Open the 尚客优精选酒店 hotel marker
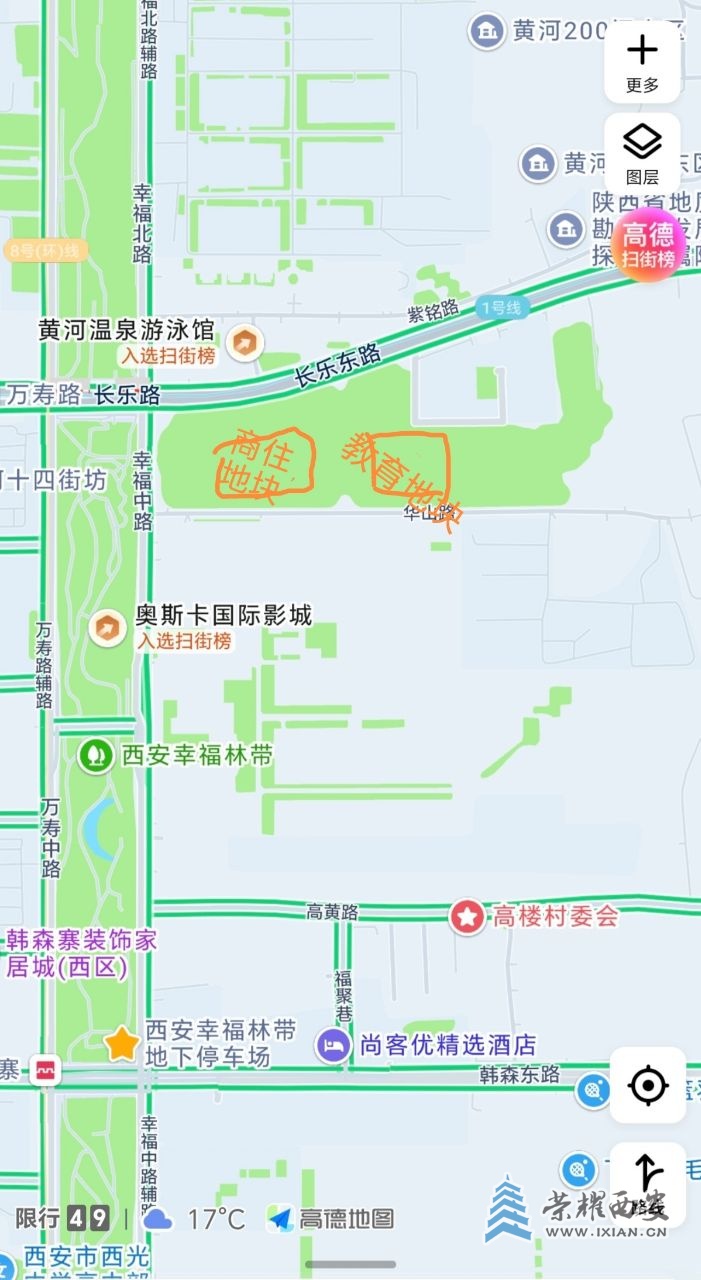The height and width of the screenshot is (1280, 701). click(x=333, y=1046)
